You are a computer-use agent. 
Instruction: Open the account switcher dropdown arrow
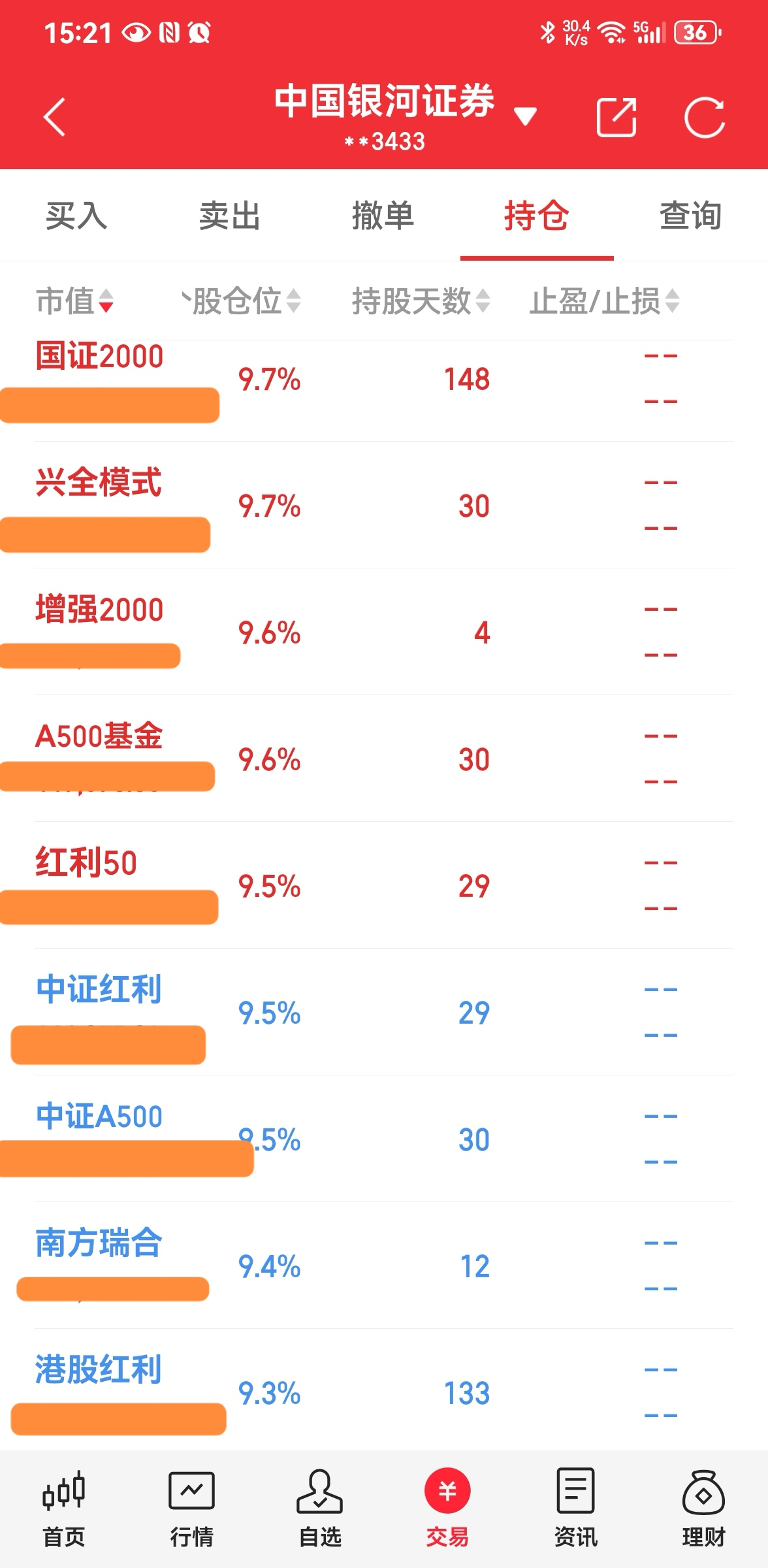[x=525, y=116]
